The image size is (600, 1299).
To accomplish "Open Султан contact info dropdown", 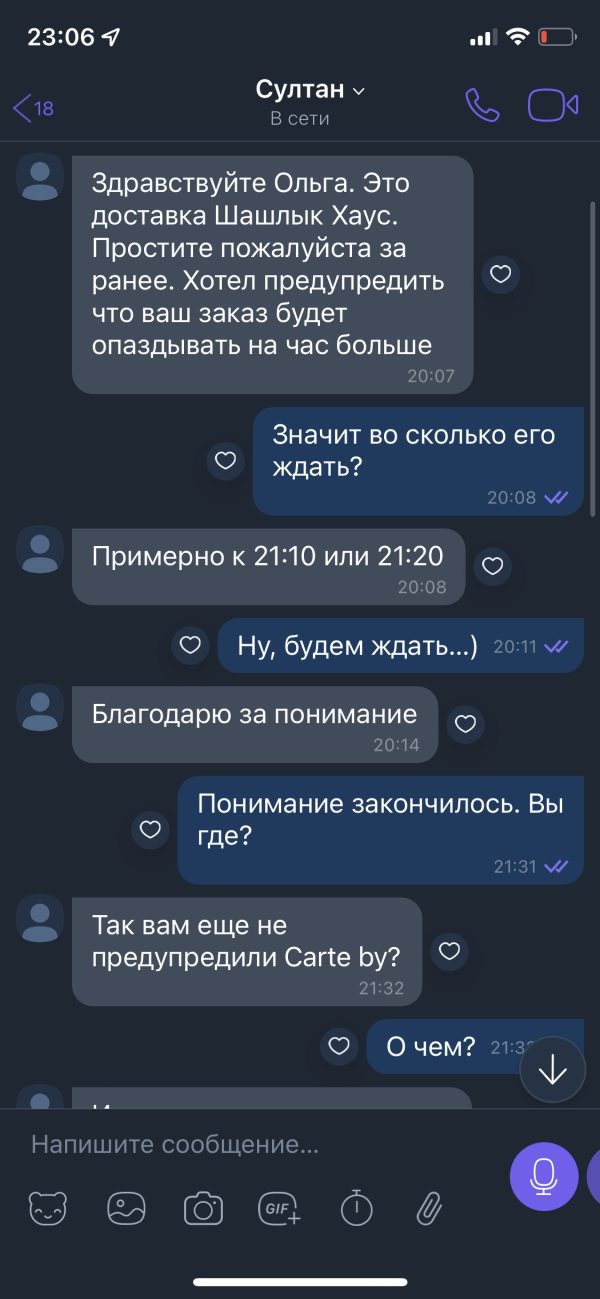I will pos(311,90).
